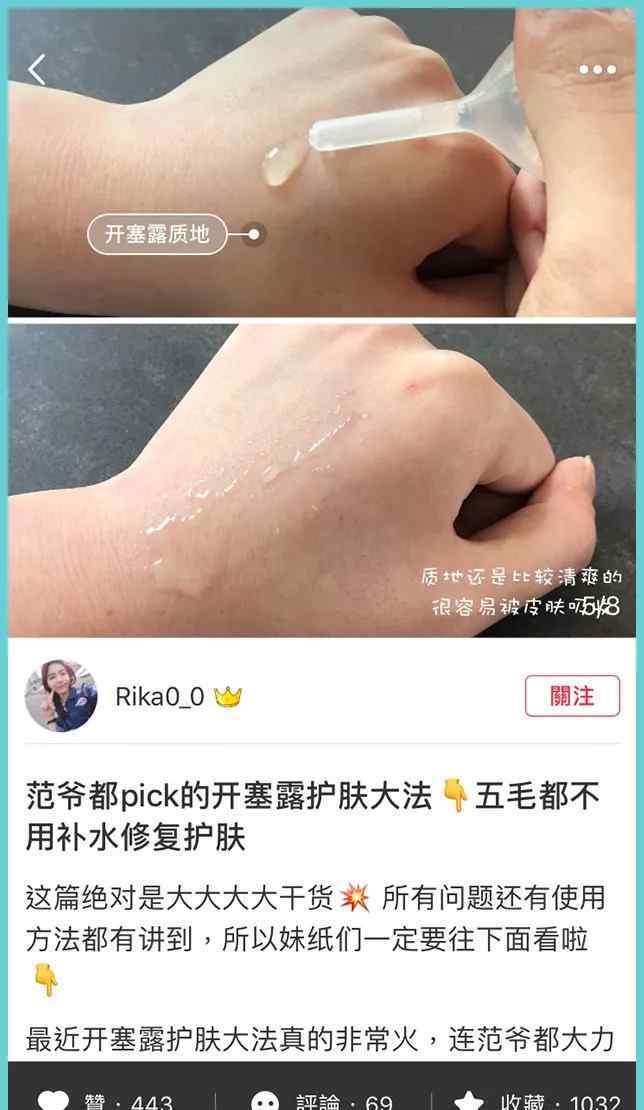Viewport: 644px width, 1110px height.
Task: Open the Rika0_0 username link
Action: point(160,697)
